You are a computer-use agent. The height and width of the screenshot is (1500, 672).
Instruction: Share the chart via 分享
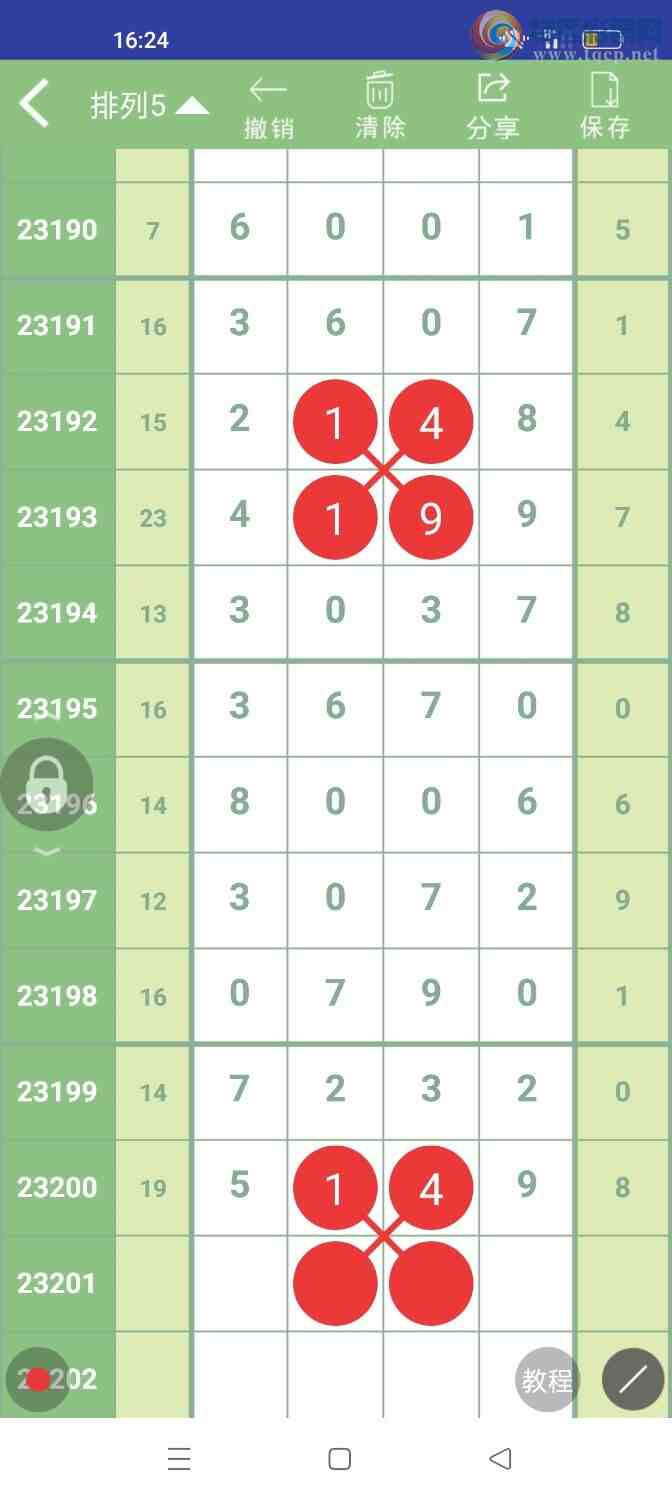pos(492,106)
